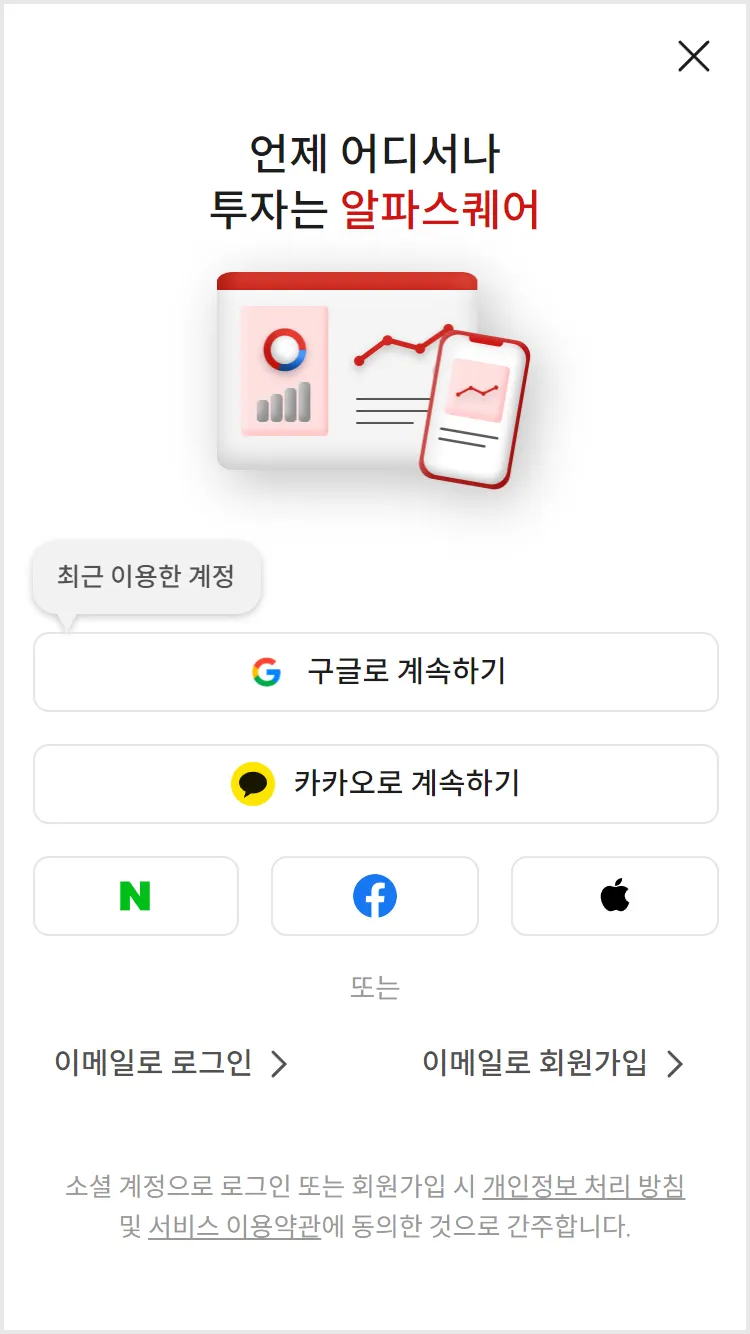Viewport: 750px width, 1334px height.
Task: Continue with Kakao (카카오로 계속하기)
Action: click(x=376, y=784)
